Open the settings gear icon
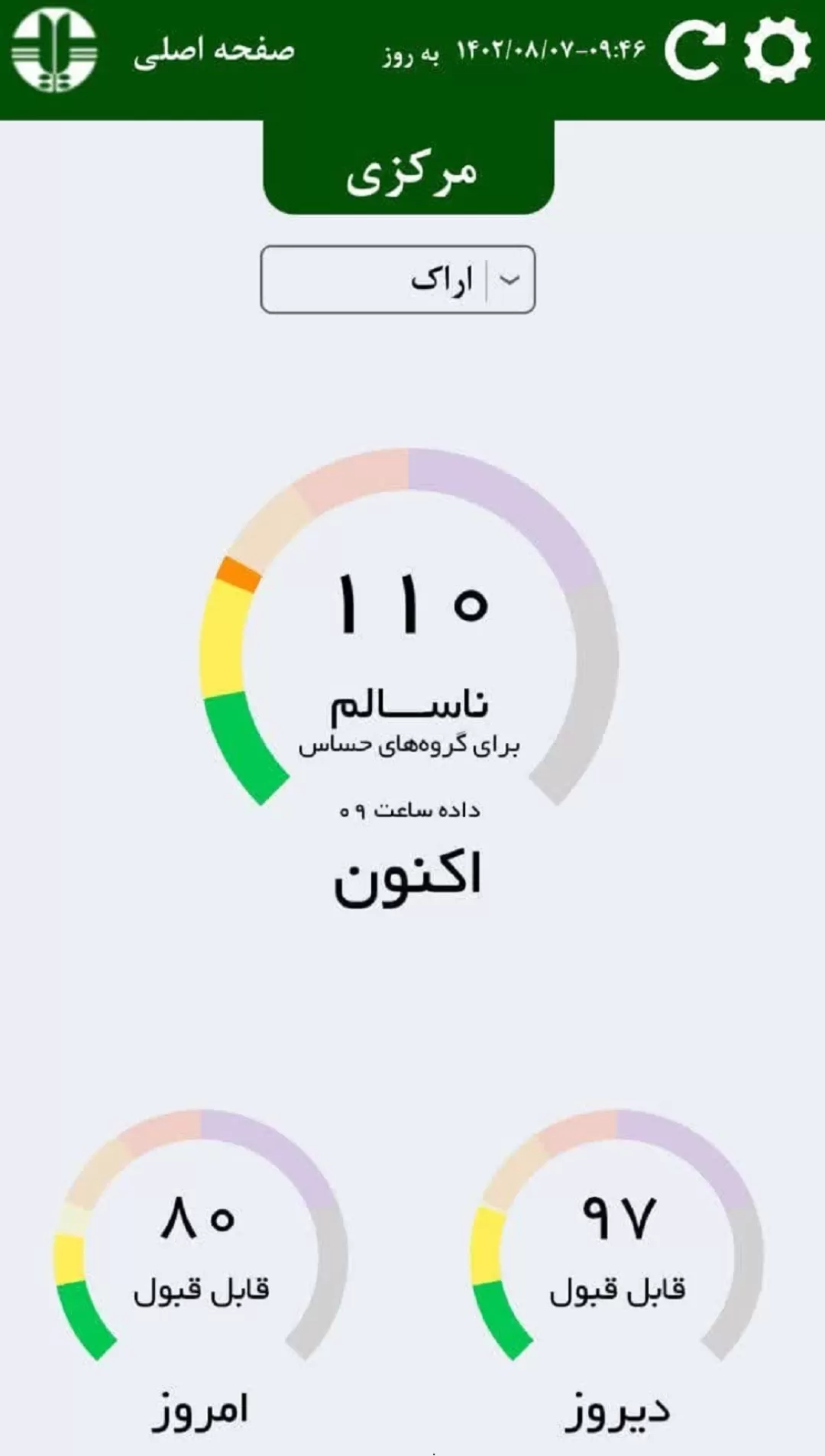Screen dimensions: 825x1456 777,50
